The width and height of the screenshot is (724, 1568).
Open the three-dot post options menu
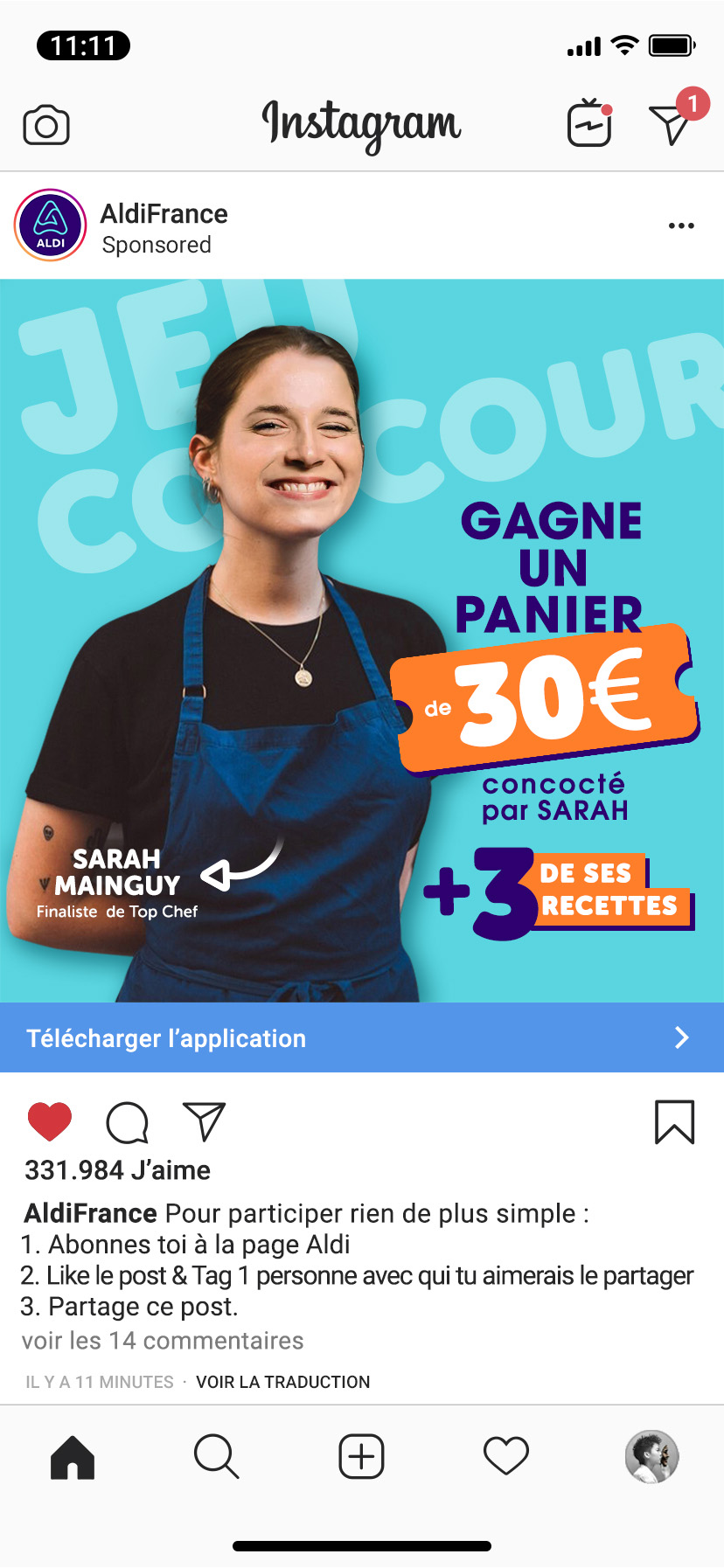coord(681,225)
